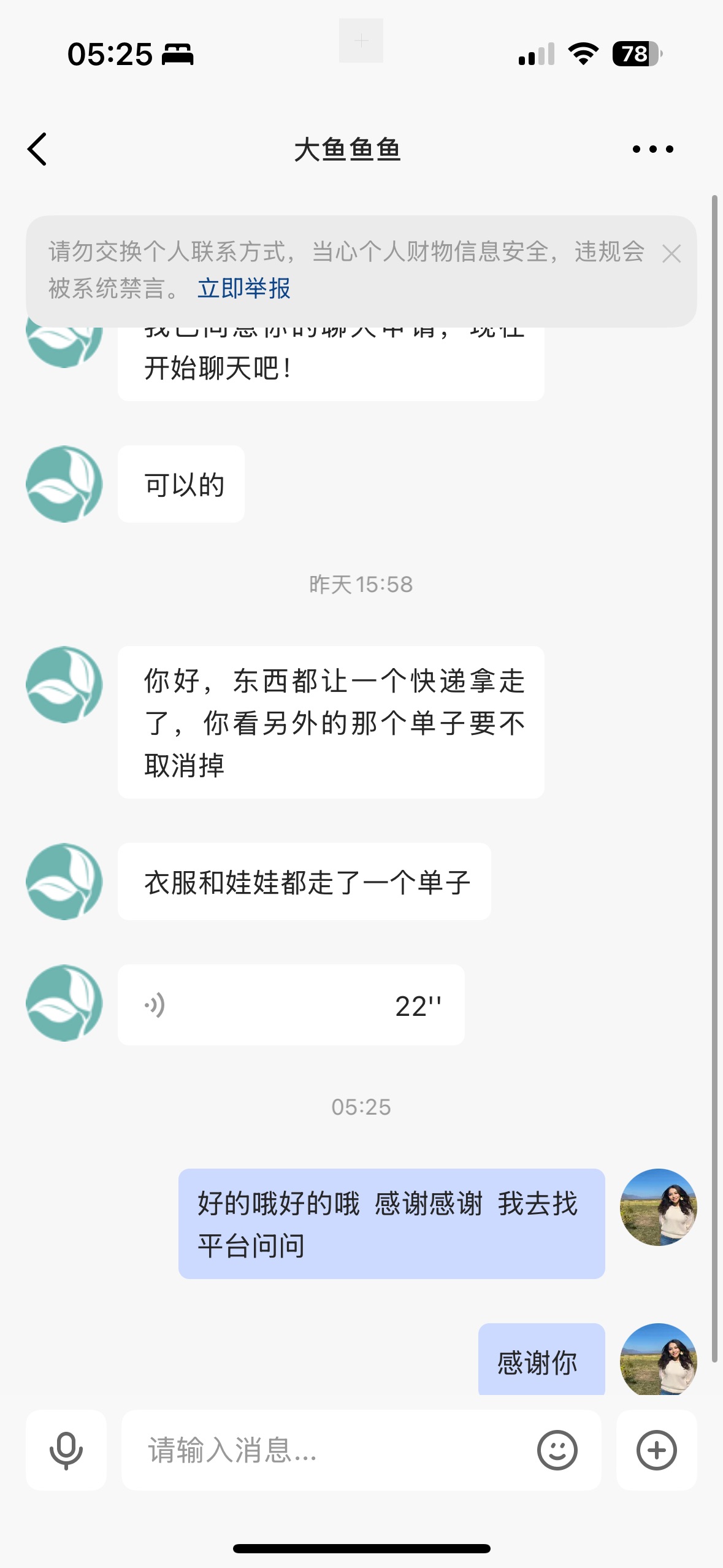Open the emoji picker
The image size is (723, 1568).
pyautogui.click(x=557, y=1450)
